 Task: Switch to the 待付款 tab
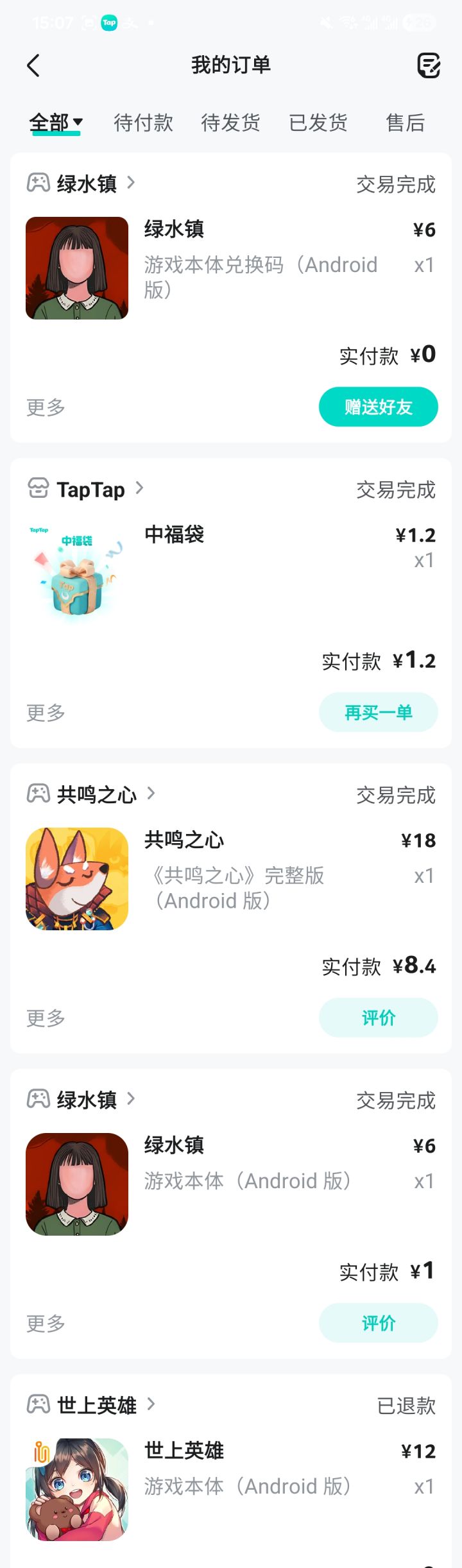click(143, 122)
